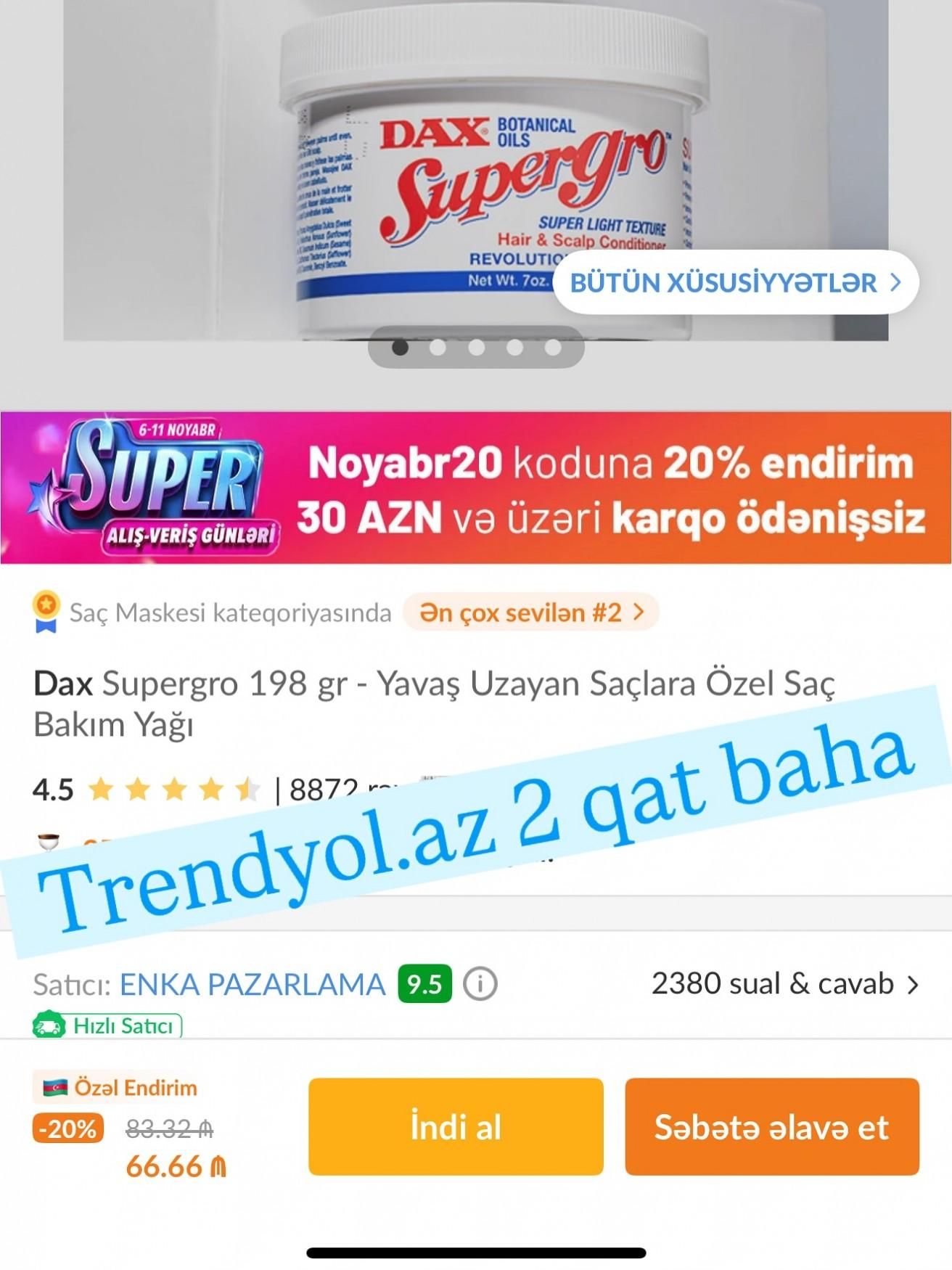Open 2380 sual & cavab section
This screenshot has width=952, height=1270.
pyautogui.click(x=785, y=984)
